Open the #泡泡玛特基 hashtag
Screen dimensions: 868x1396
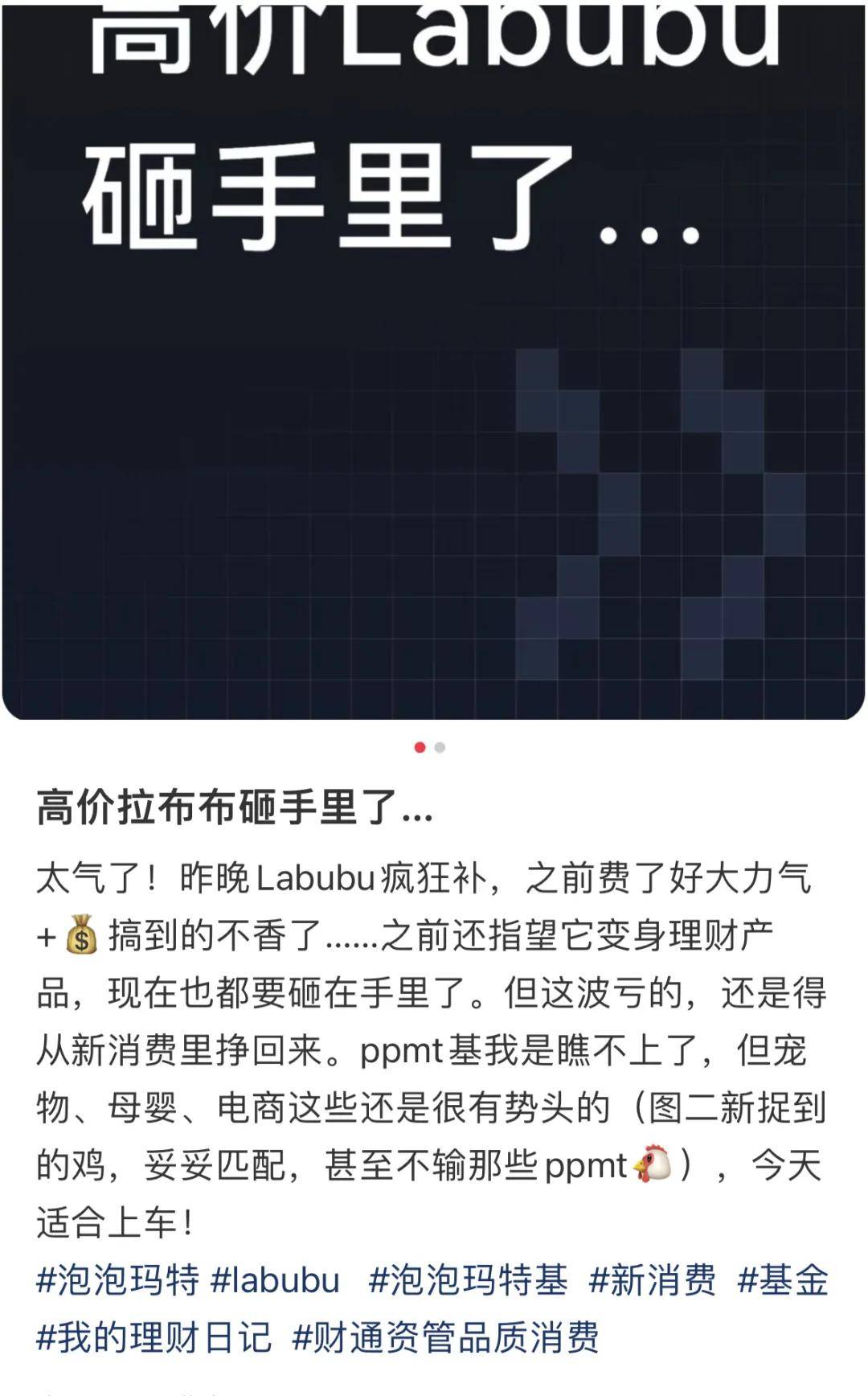pyautogui.click(x=468, y=1279)
